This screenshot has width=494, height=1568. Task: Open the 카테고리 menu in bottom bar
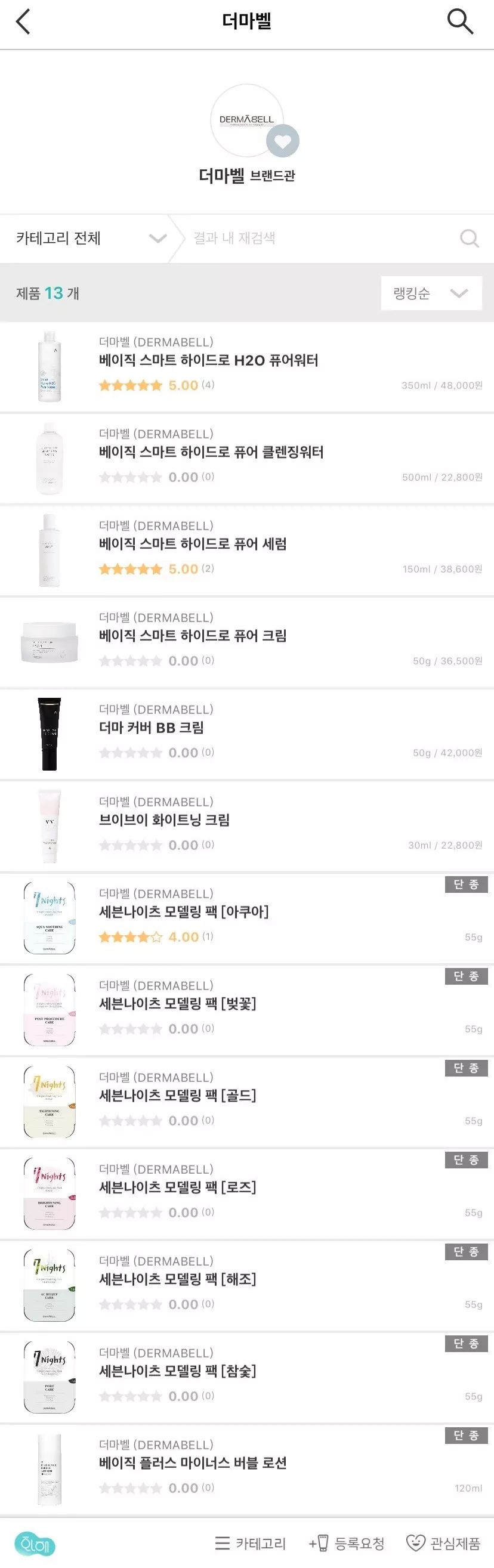click(x=251, y=1543)
